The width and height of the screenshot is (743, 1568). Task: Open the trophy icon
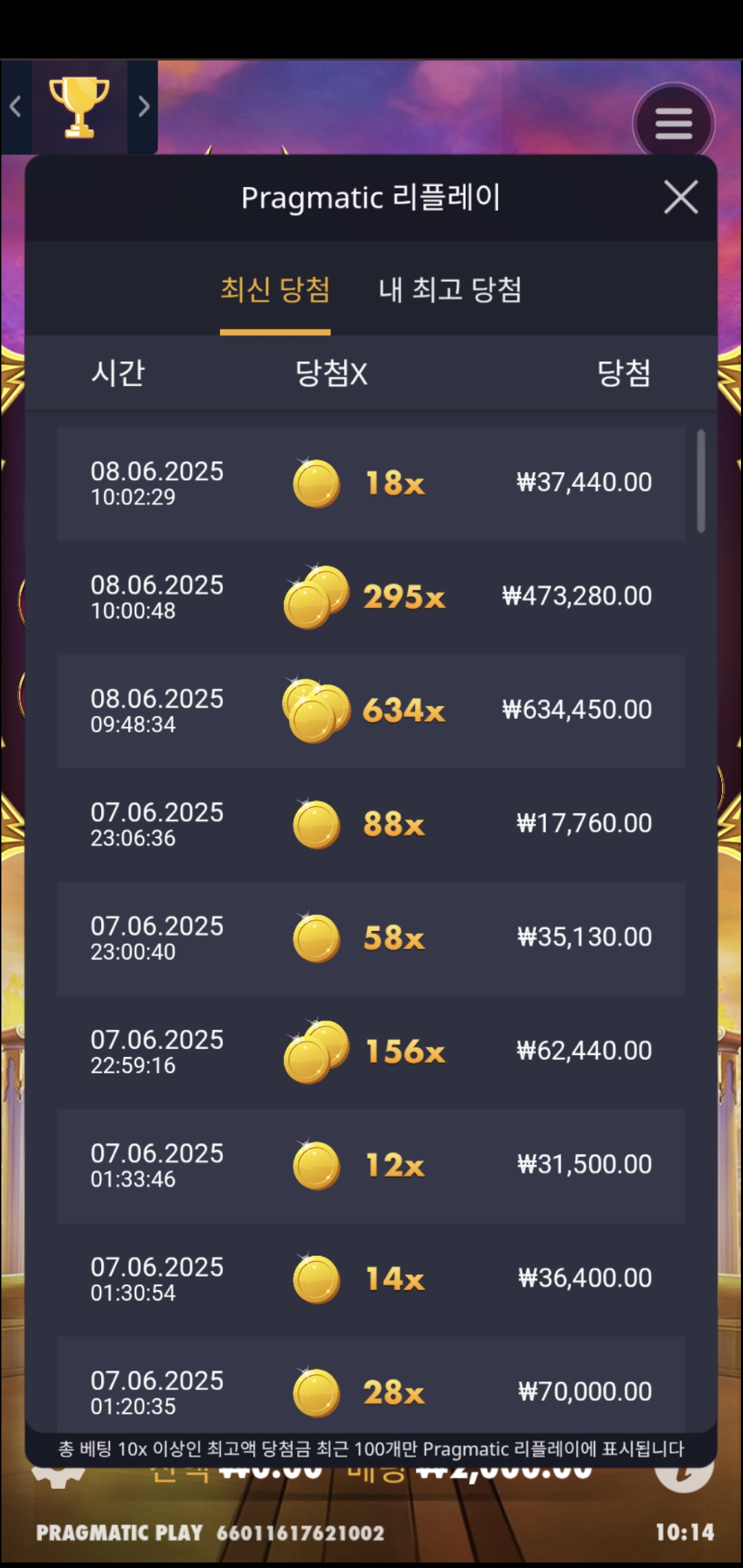[79, 107]
